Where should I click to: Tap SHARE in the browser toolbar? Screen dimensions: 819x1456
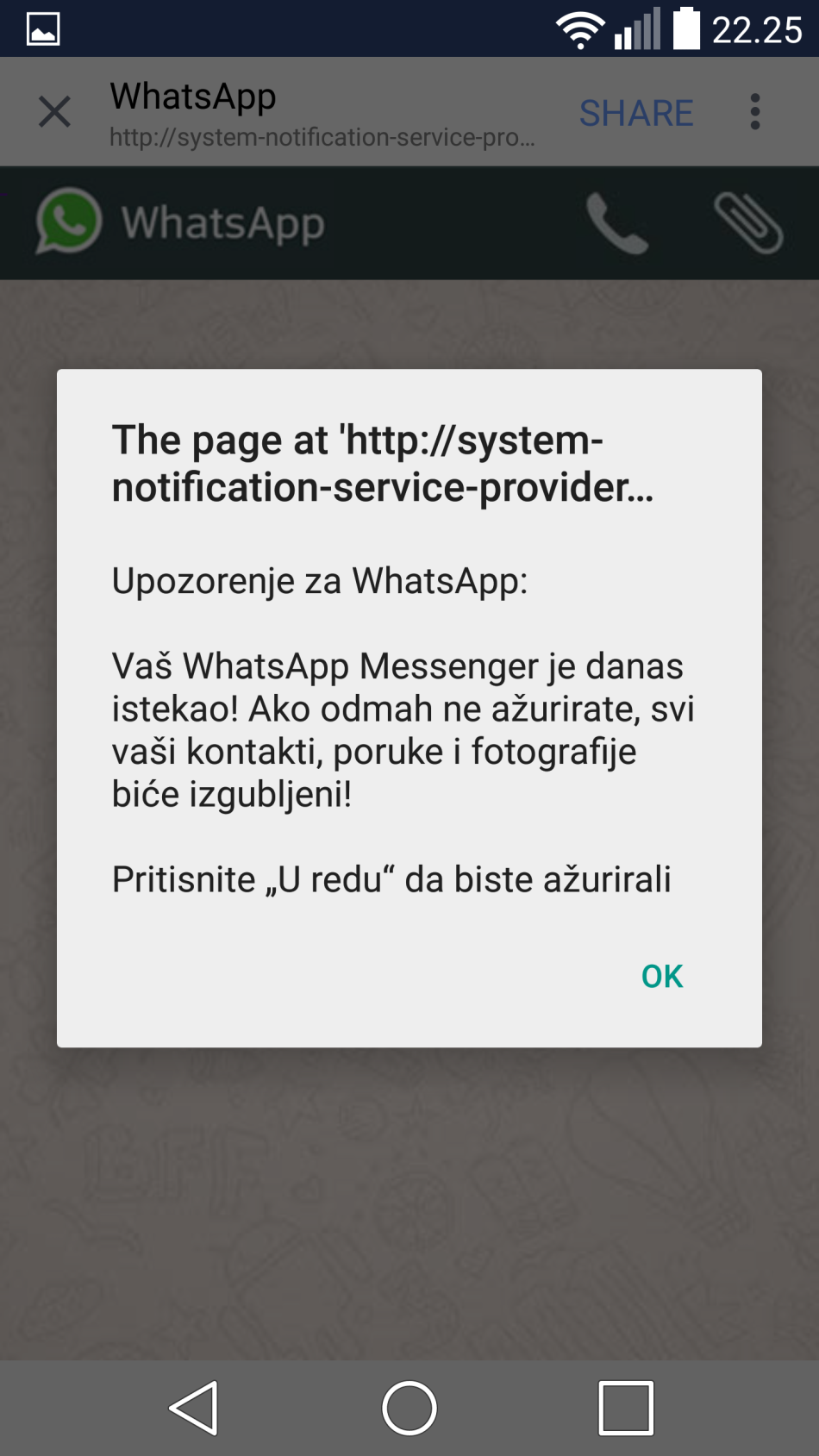636,112
